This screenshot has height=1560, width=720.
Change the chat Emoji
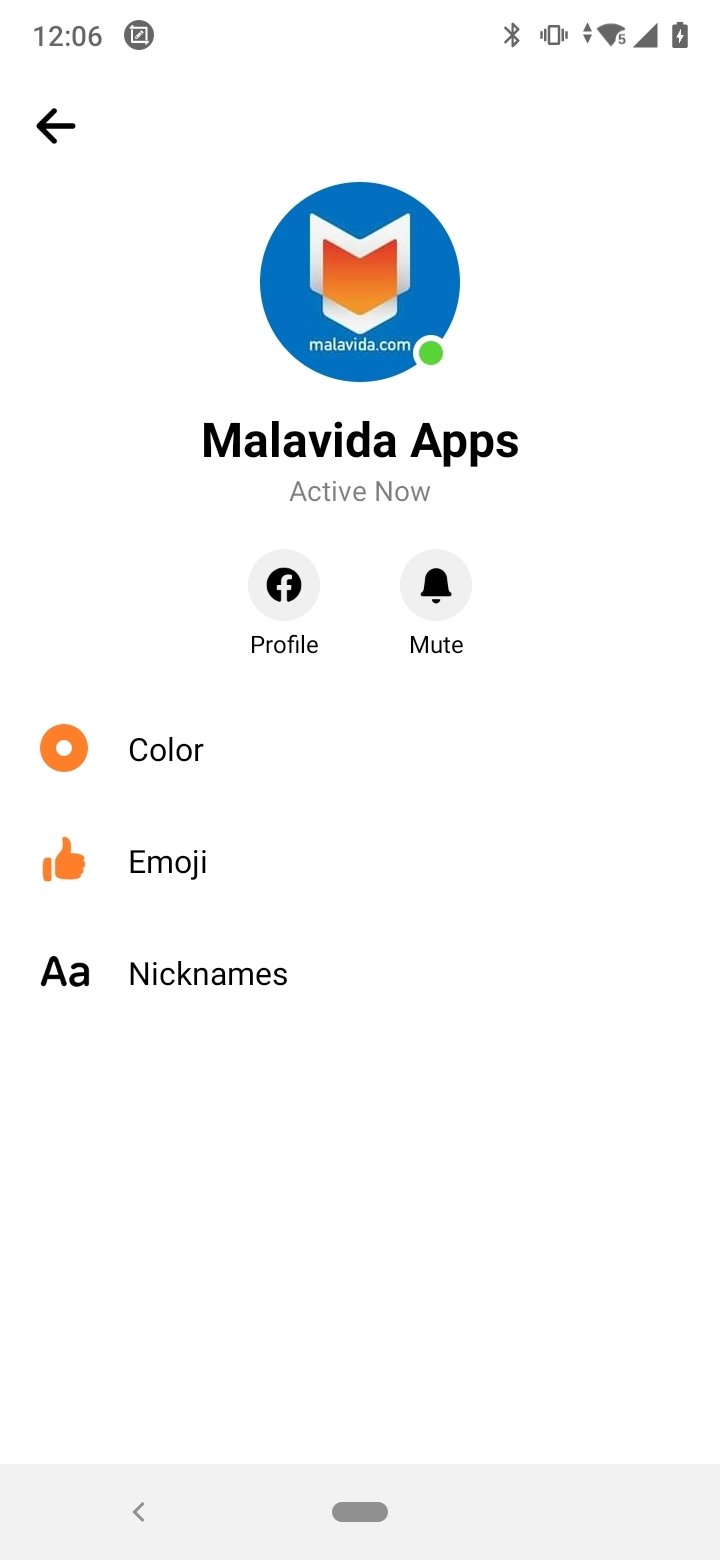tap(360, 862)
